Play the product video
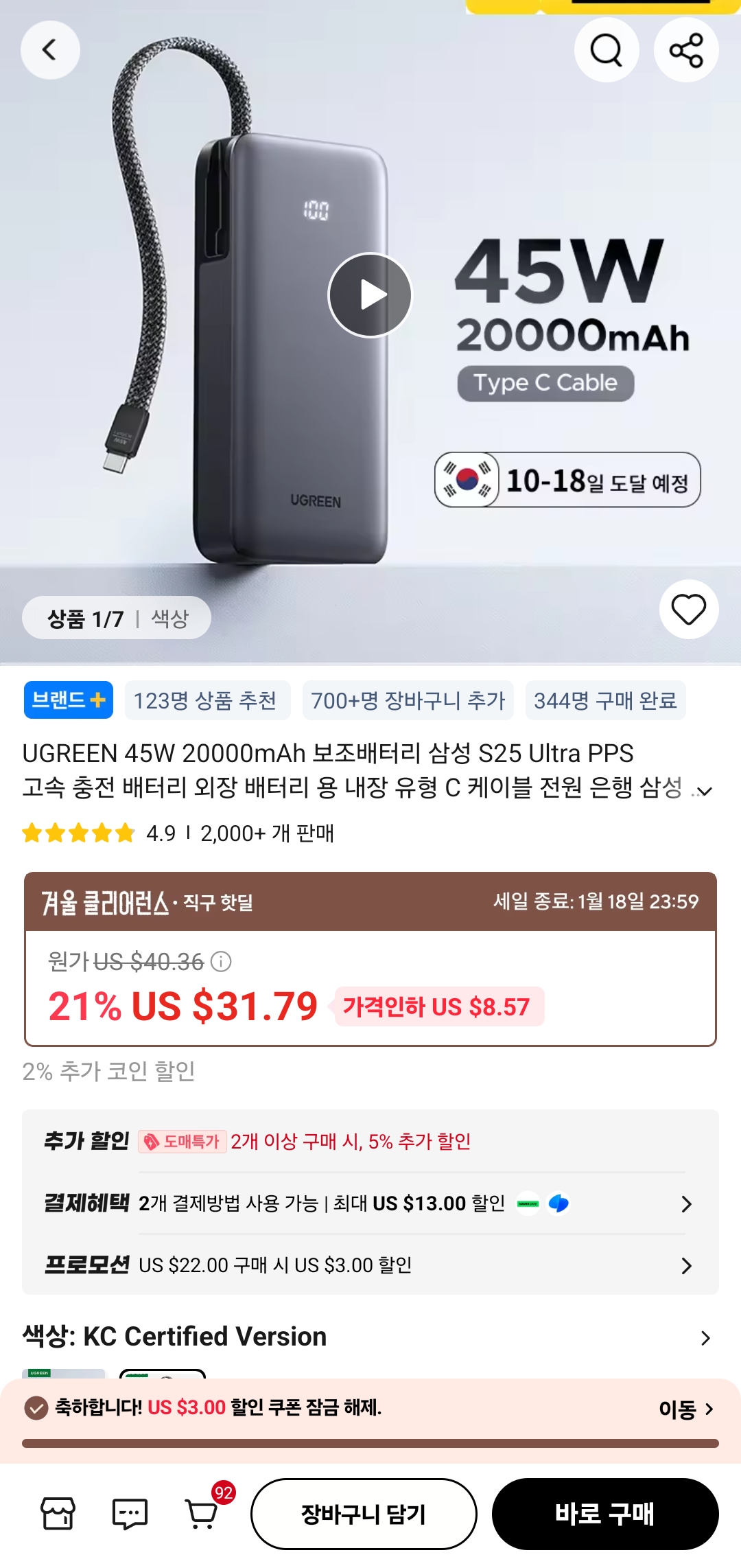The image size is (741, 1568). point(370,295)
